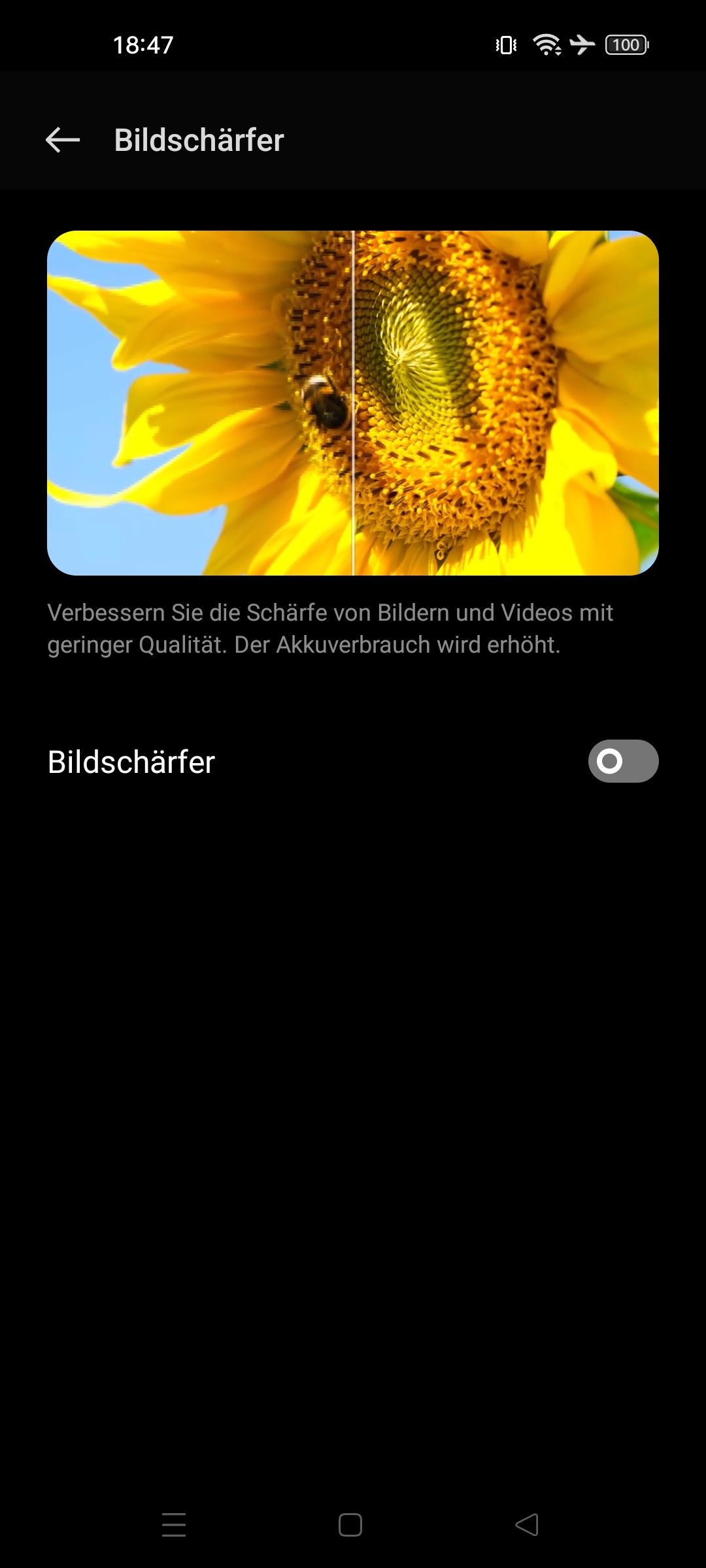706x1568 pixels.
Task: Tap the system back triangle button
Action: (527, 1525)
